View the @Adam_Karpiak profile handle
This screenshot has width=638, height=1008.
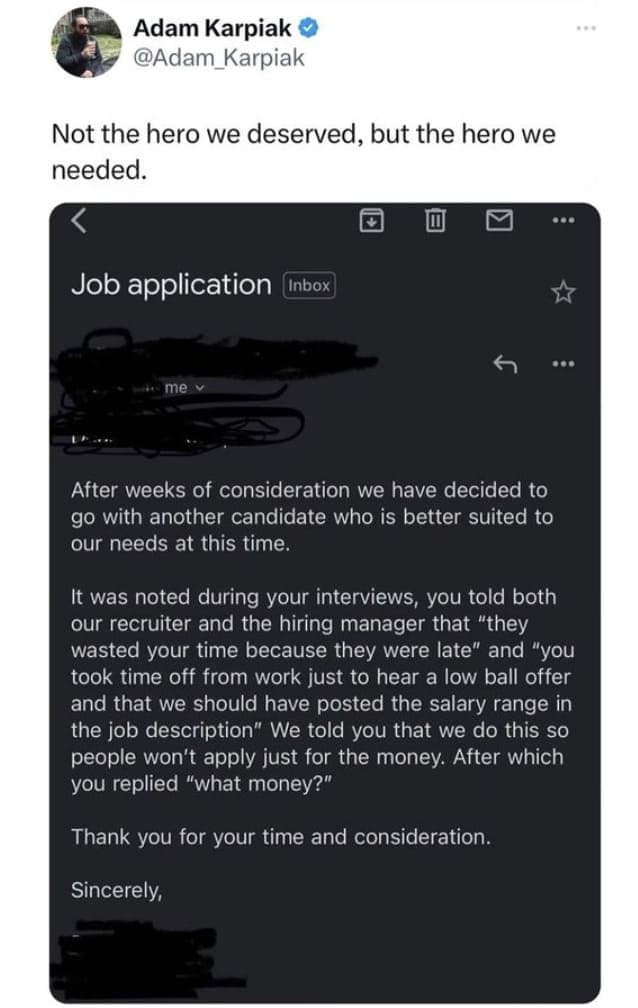pyautogui.click(x=220, y=58)
